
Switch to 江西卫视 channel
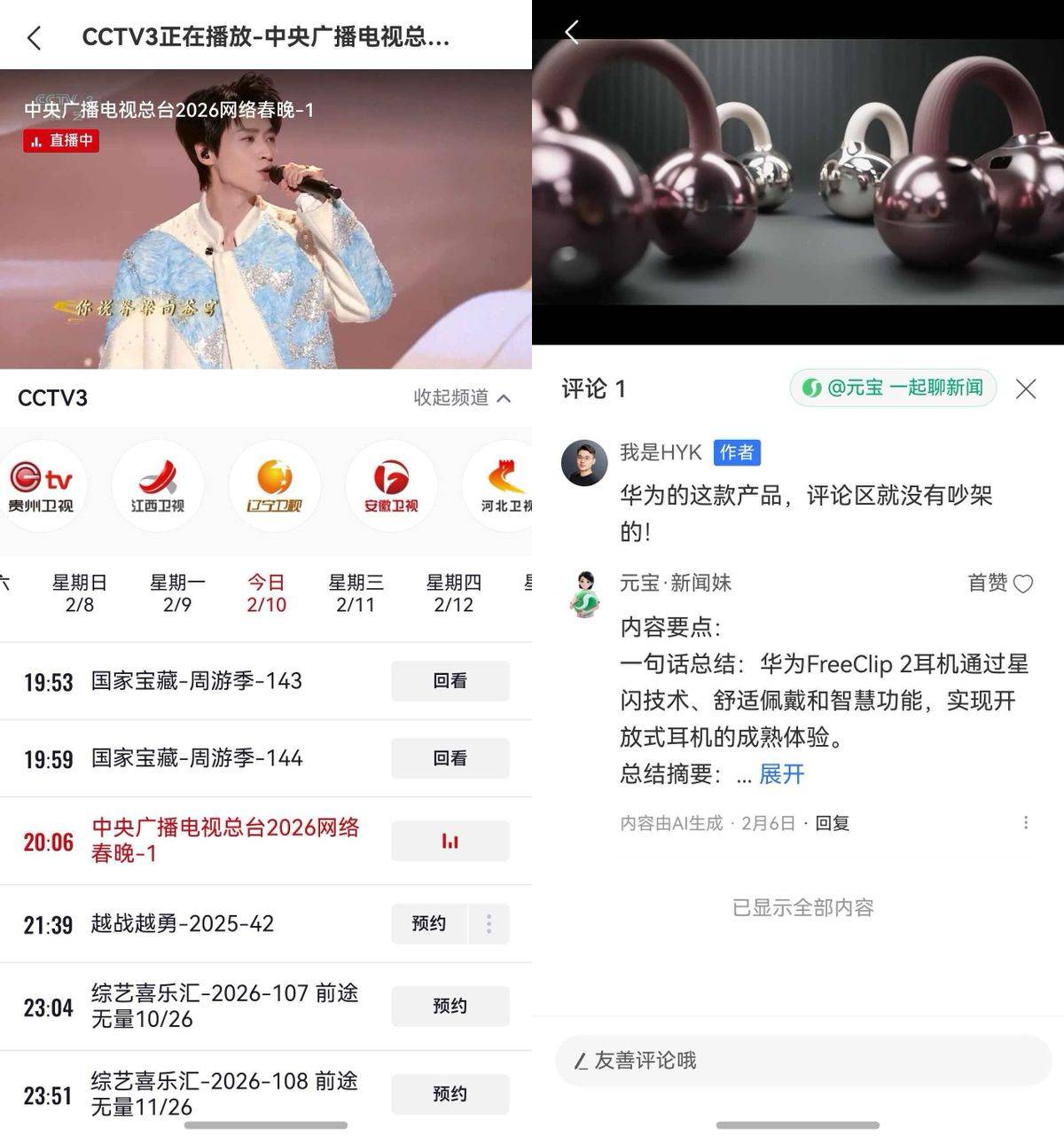tap(158, 486)
